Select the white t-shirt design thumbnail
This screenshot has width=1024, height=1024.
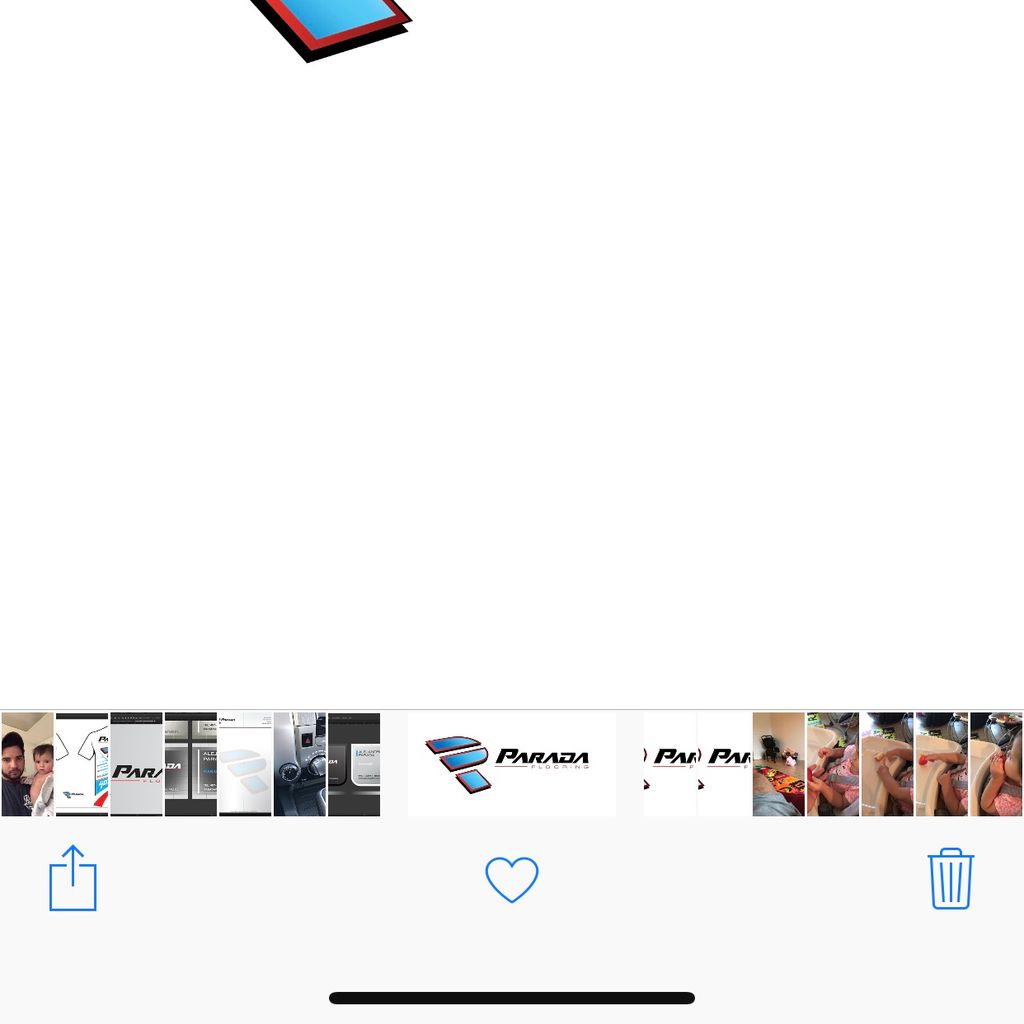(82, 764)
